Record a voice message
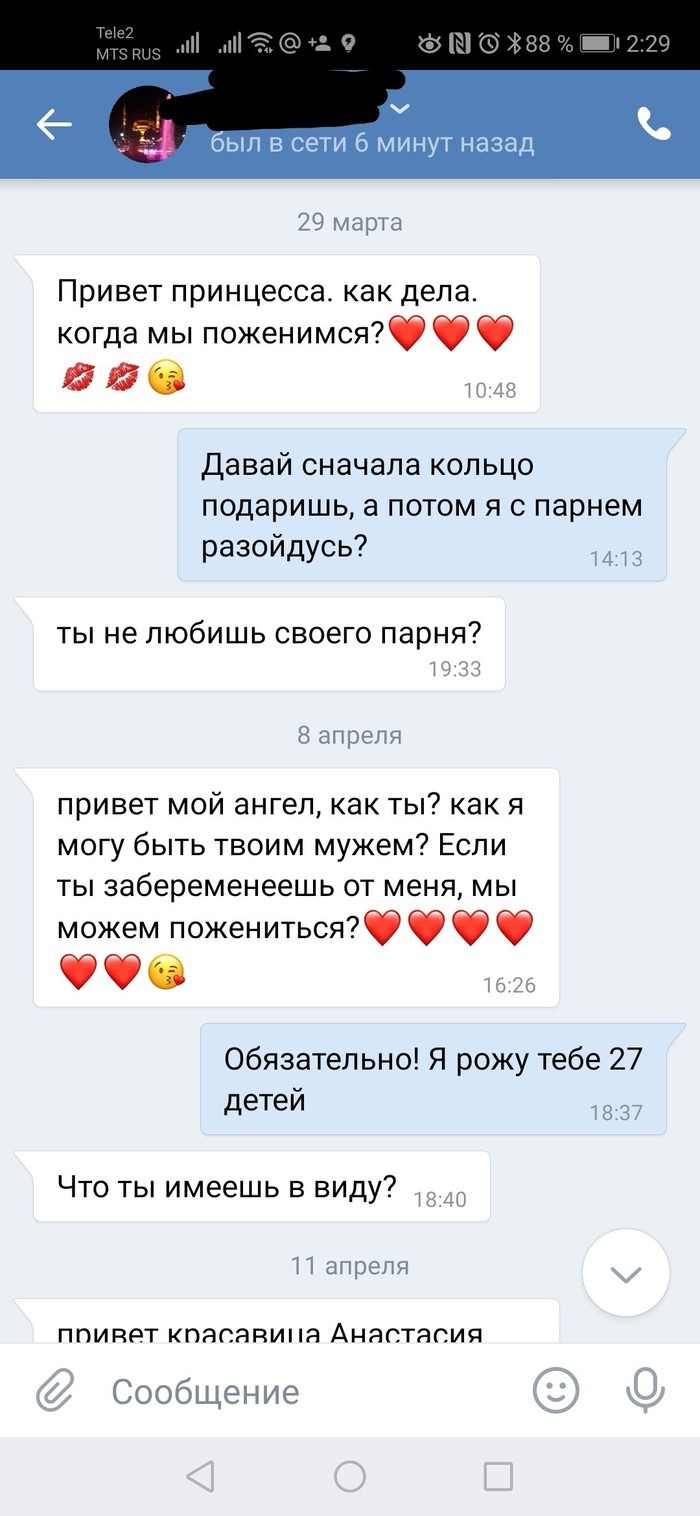 645,1391
